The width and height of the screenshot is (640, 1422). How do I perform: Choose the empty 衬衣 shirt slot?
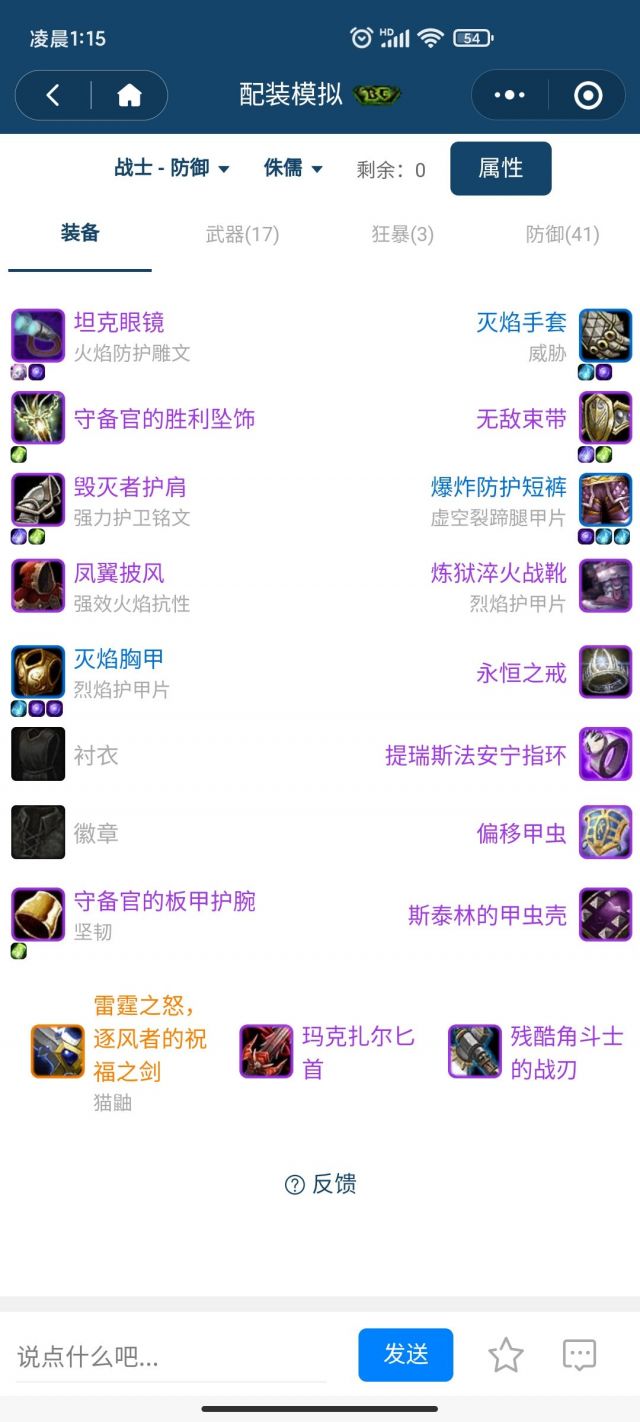(x=95, y=755)
